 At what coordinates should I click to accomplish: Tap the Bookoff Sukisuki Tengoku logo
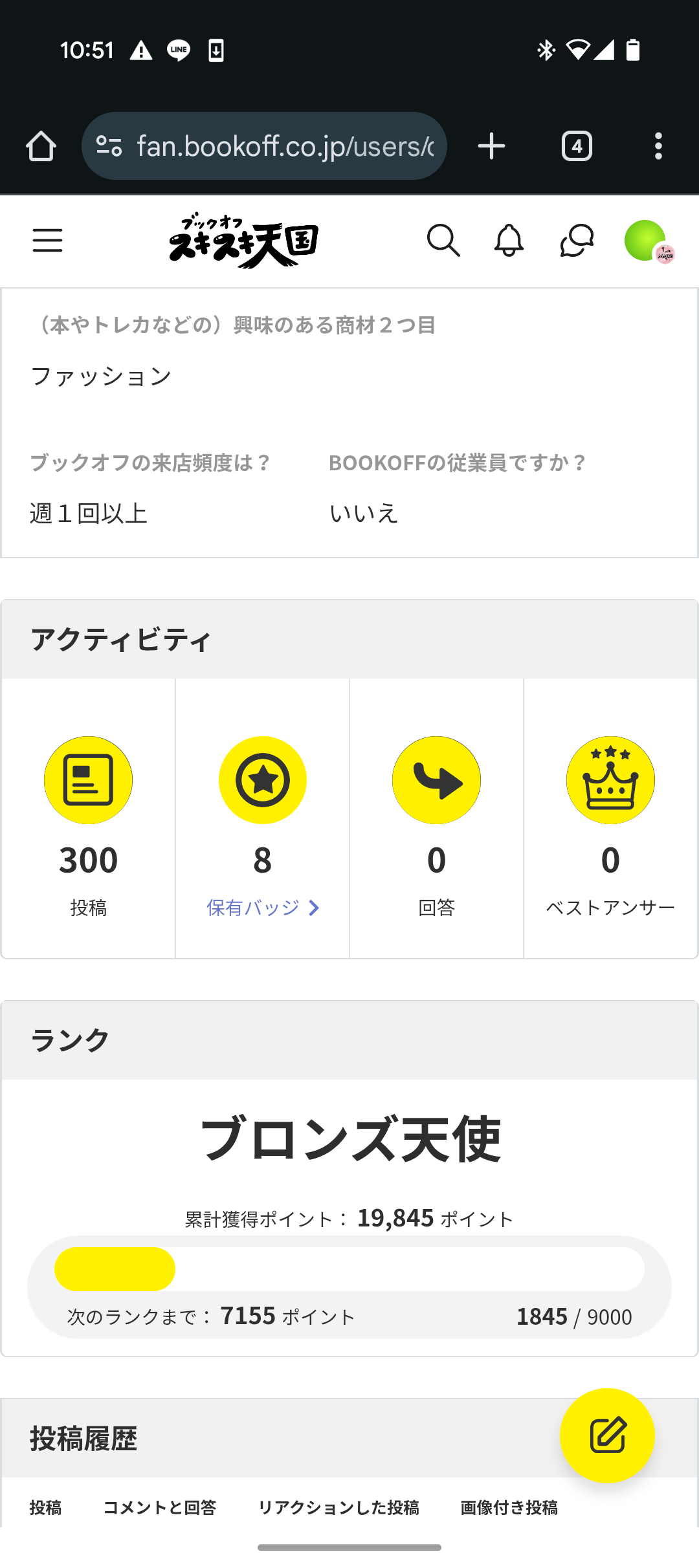click(x=243, y=241)
